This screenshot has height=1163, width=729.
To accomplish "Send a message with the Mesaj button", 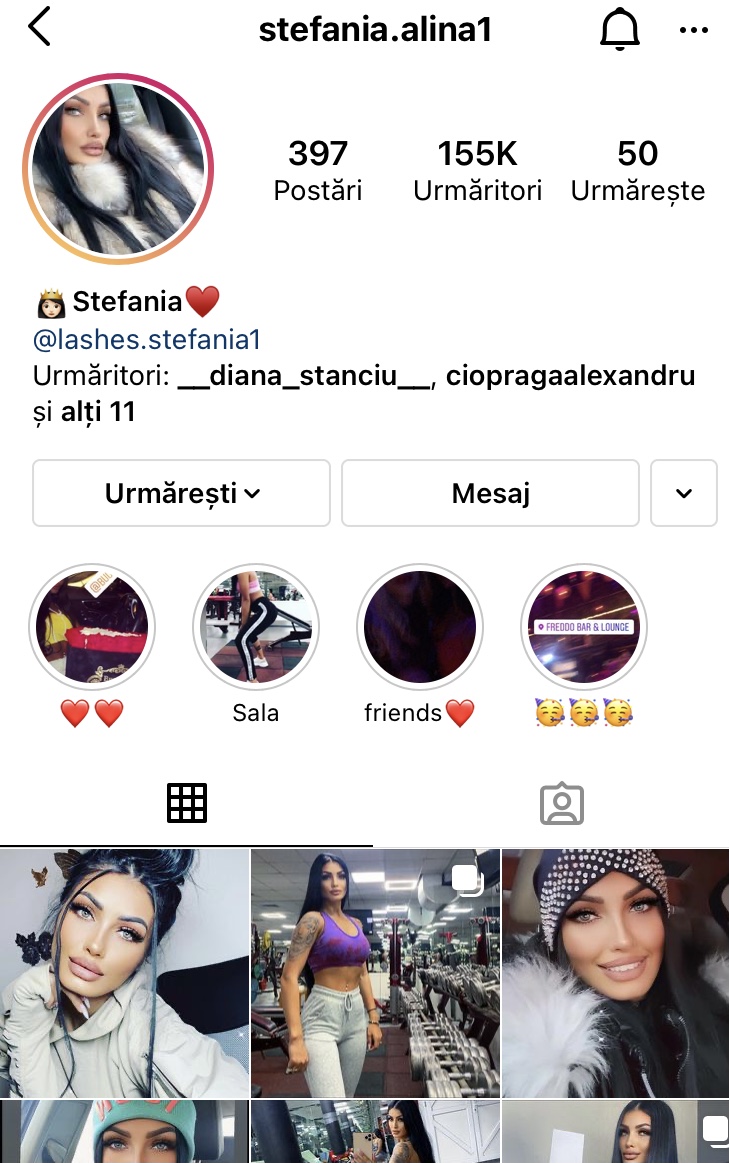I will pos(490,493).
